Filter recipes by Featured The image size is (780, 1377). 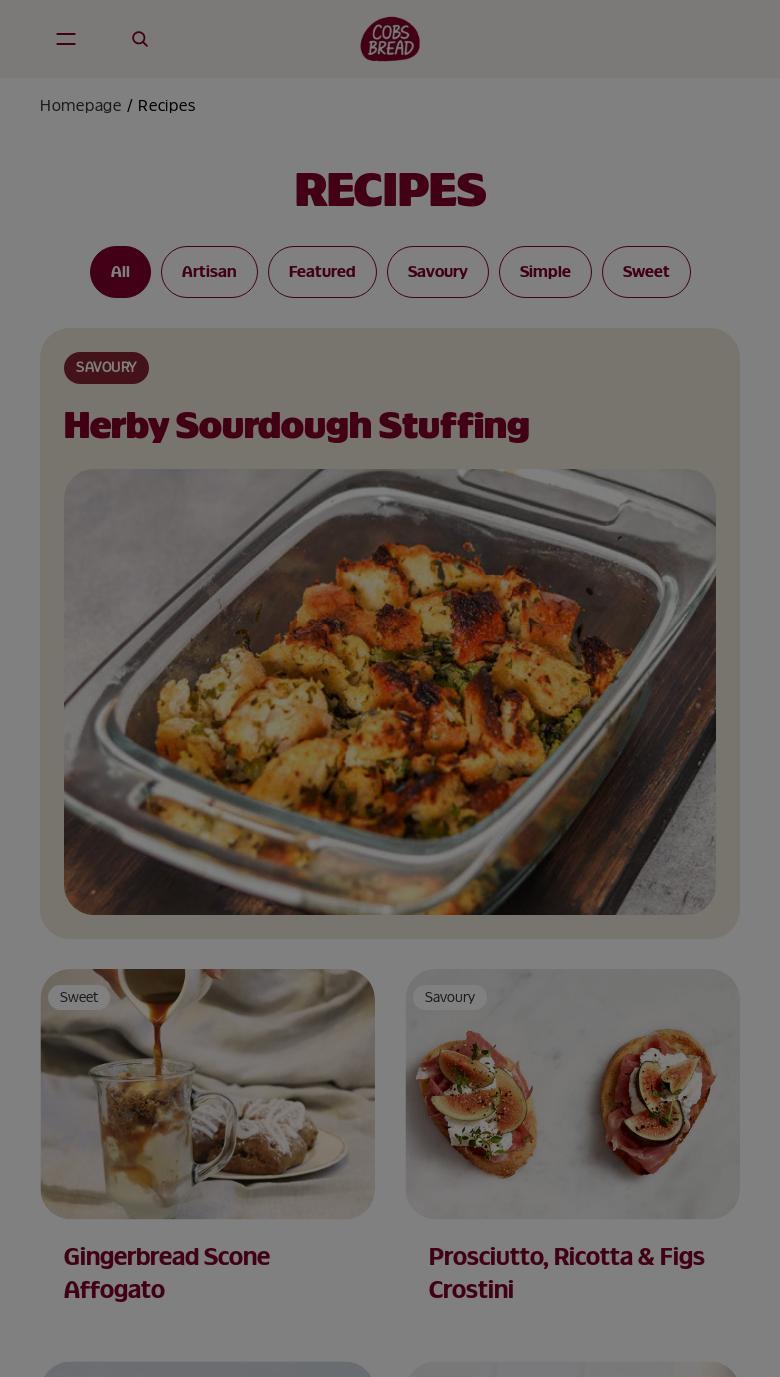322,271
